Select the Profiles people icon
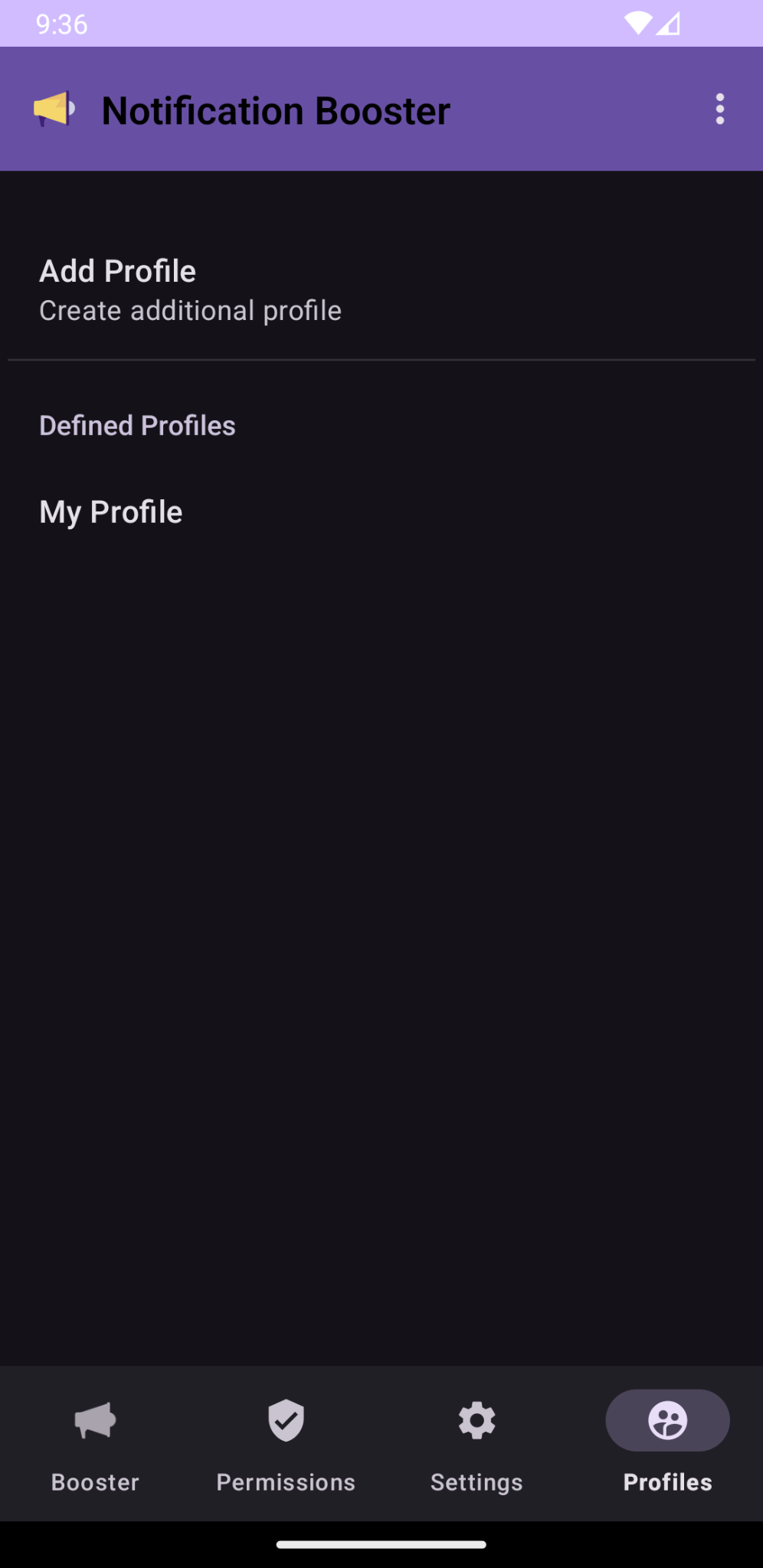The width and height of the screenshot is (763, 1568). pos(666,1420)
